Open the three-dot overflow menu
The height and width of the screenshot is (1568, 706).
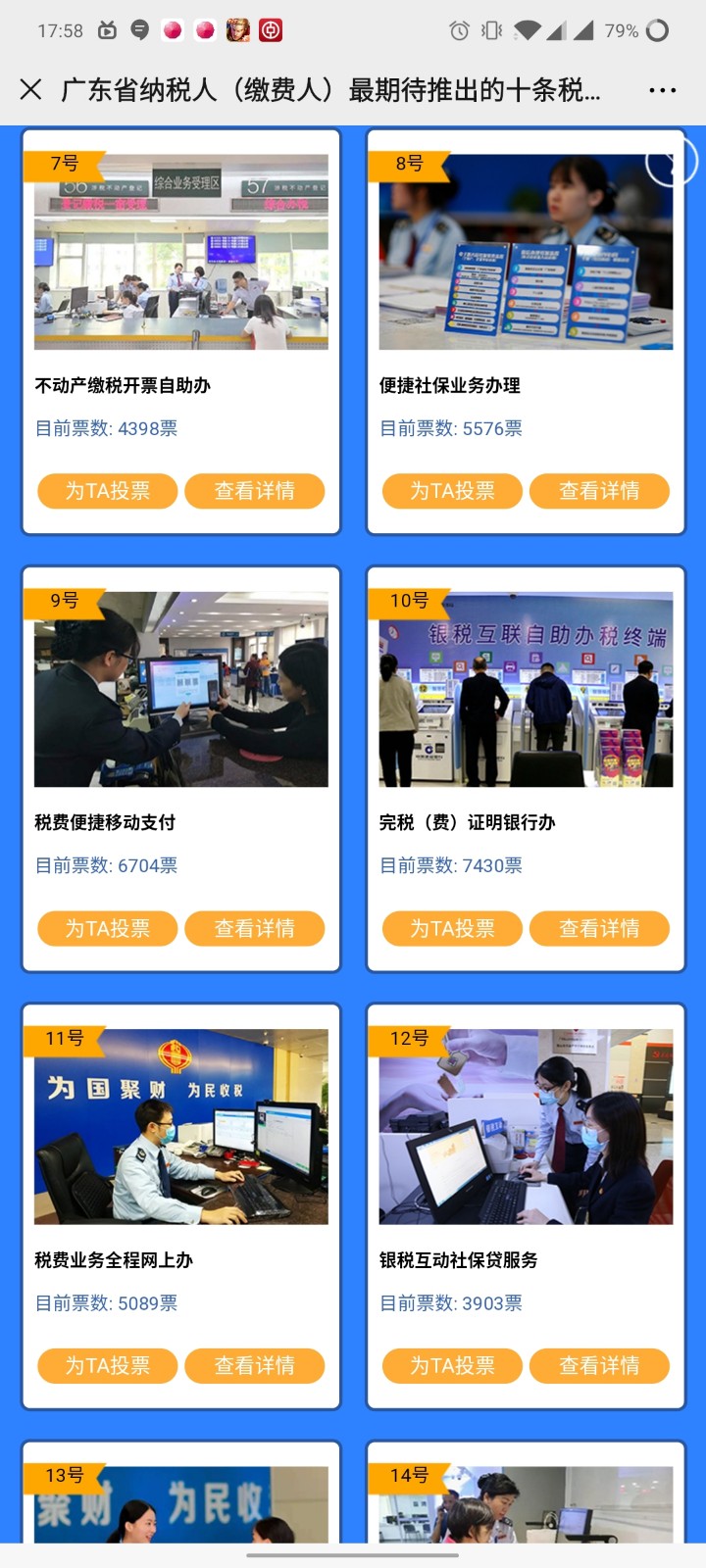tap(662, 90)
